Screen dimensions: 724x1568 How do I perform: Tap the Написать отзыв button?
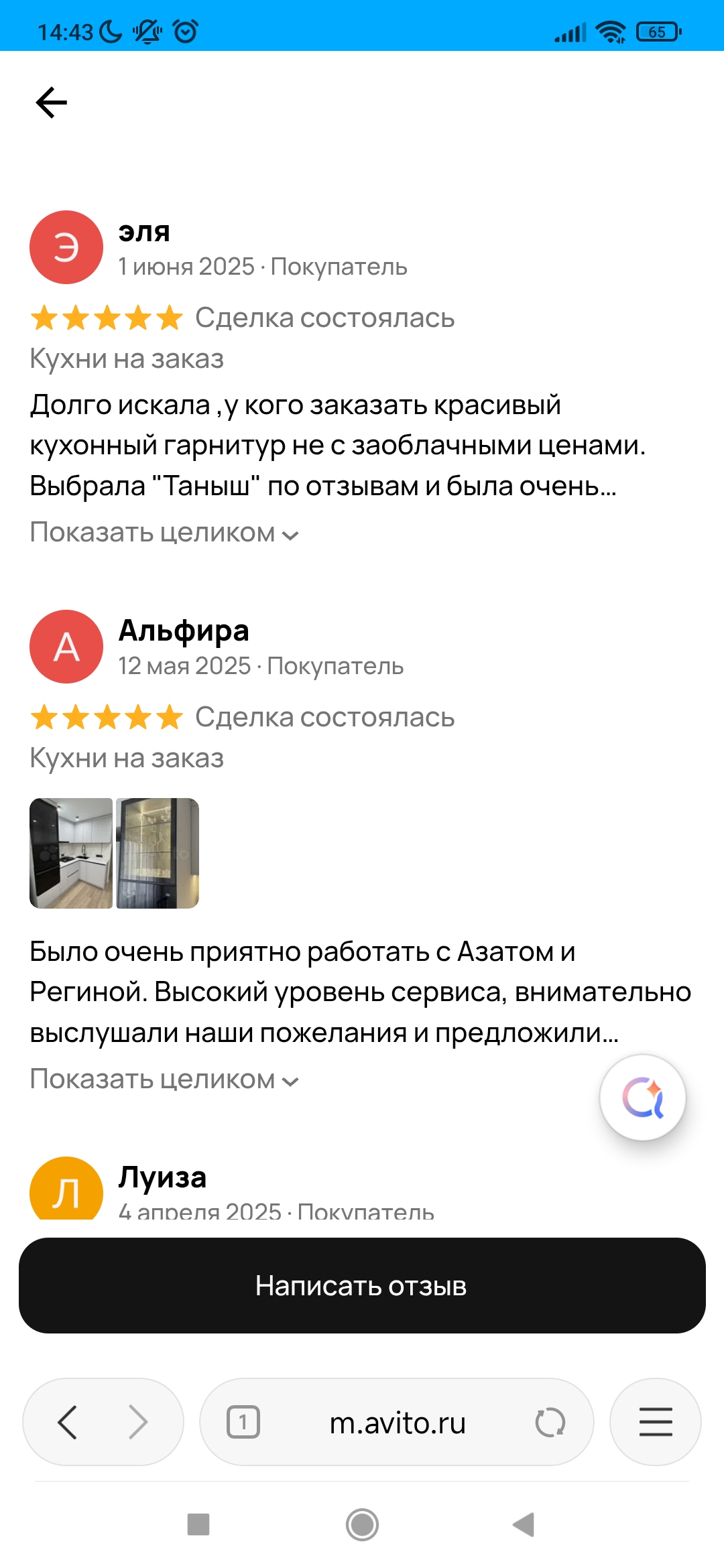tap(362, 1285)
